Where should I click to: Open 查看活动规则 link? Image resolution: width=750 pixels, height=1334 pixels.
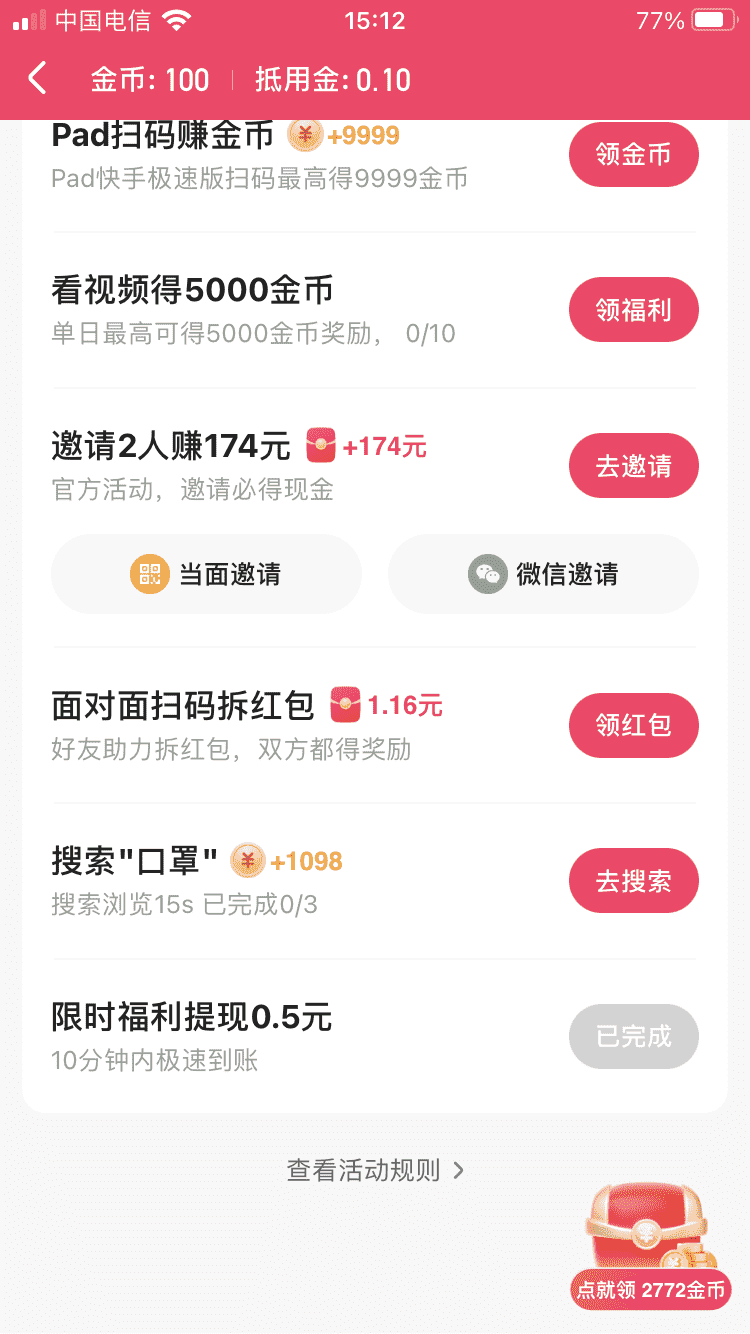tap(375, 1170)
